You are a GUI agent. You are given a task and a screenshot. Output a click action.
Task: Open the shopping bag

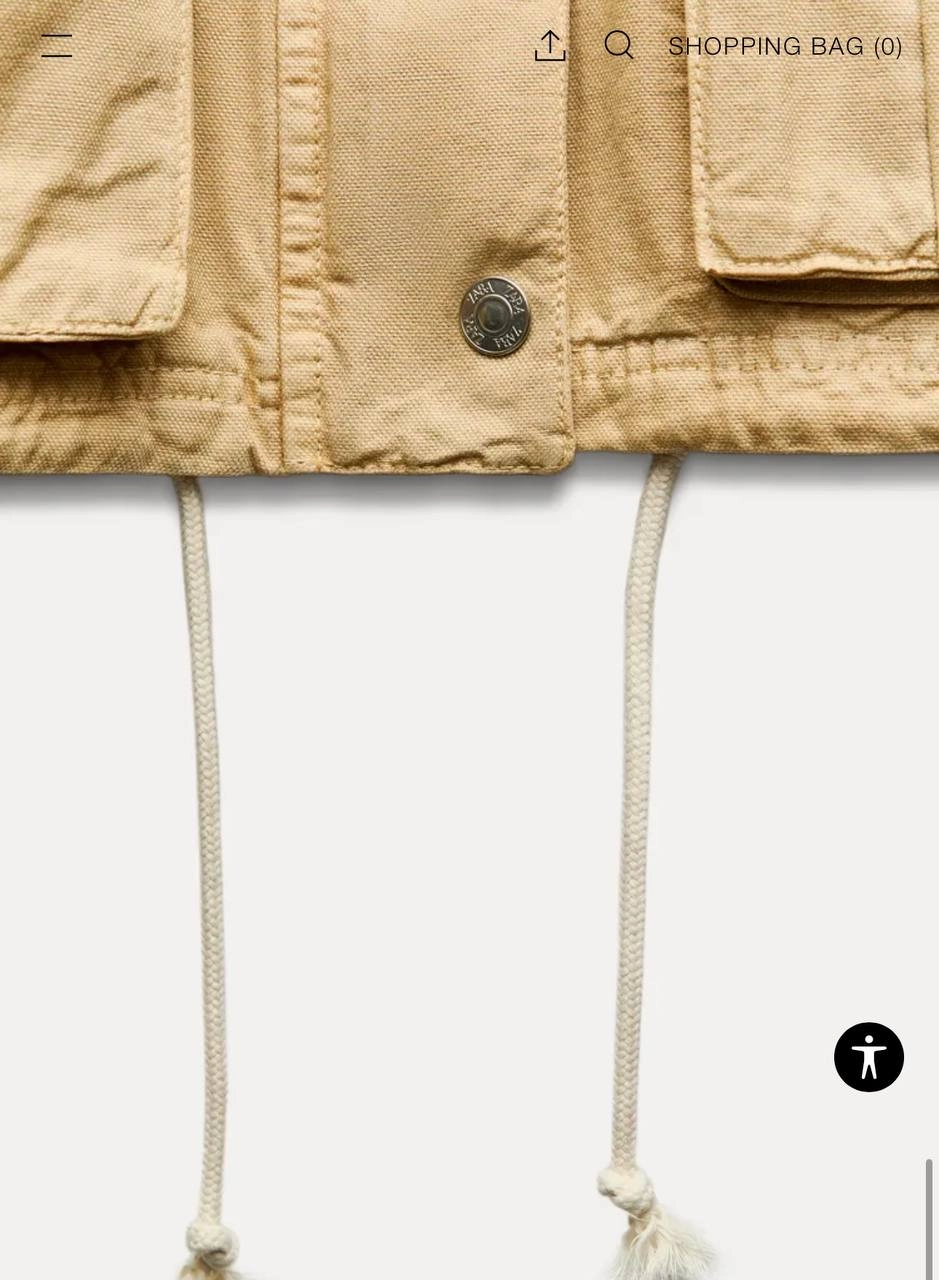785,47
